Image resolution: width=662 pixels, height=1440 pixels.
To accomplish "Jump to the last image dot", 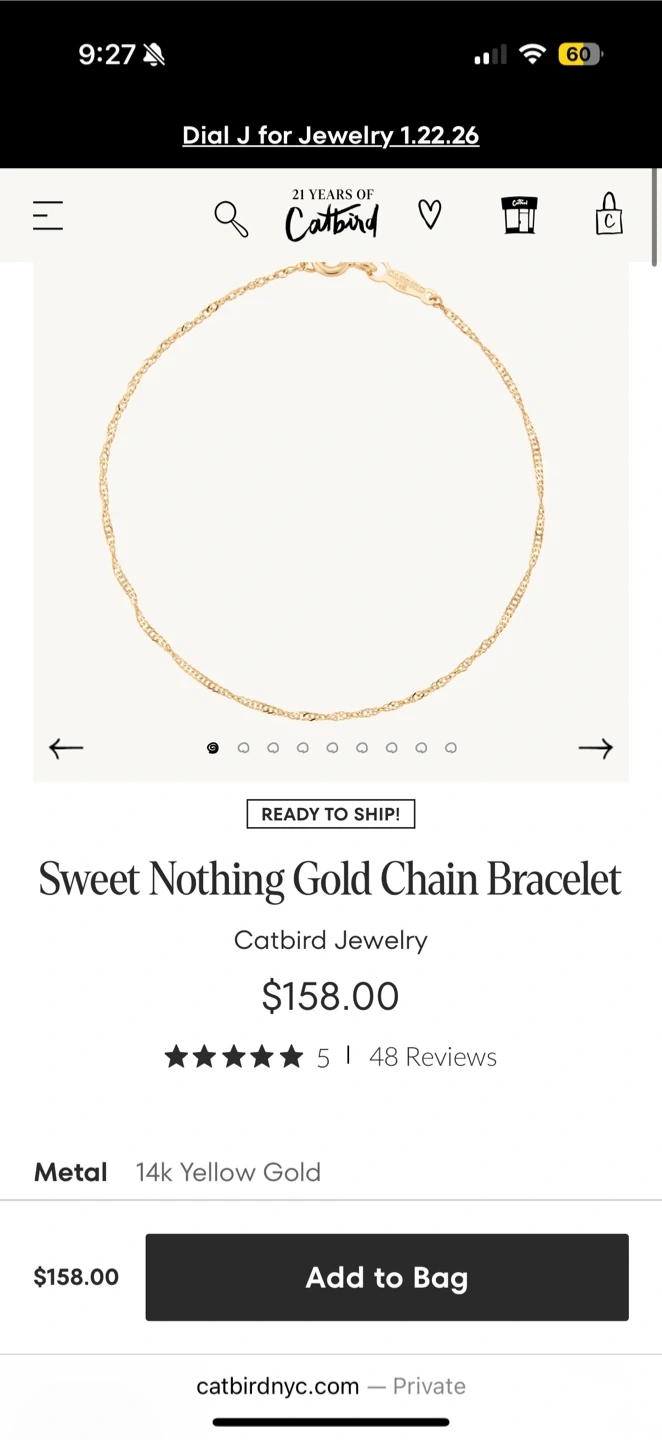I will 451,748.
